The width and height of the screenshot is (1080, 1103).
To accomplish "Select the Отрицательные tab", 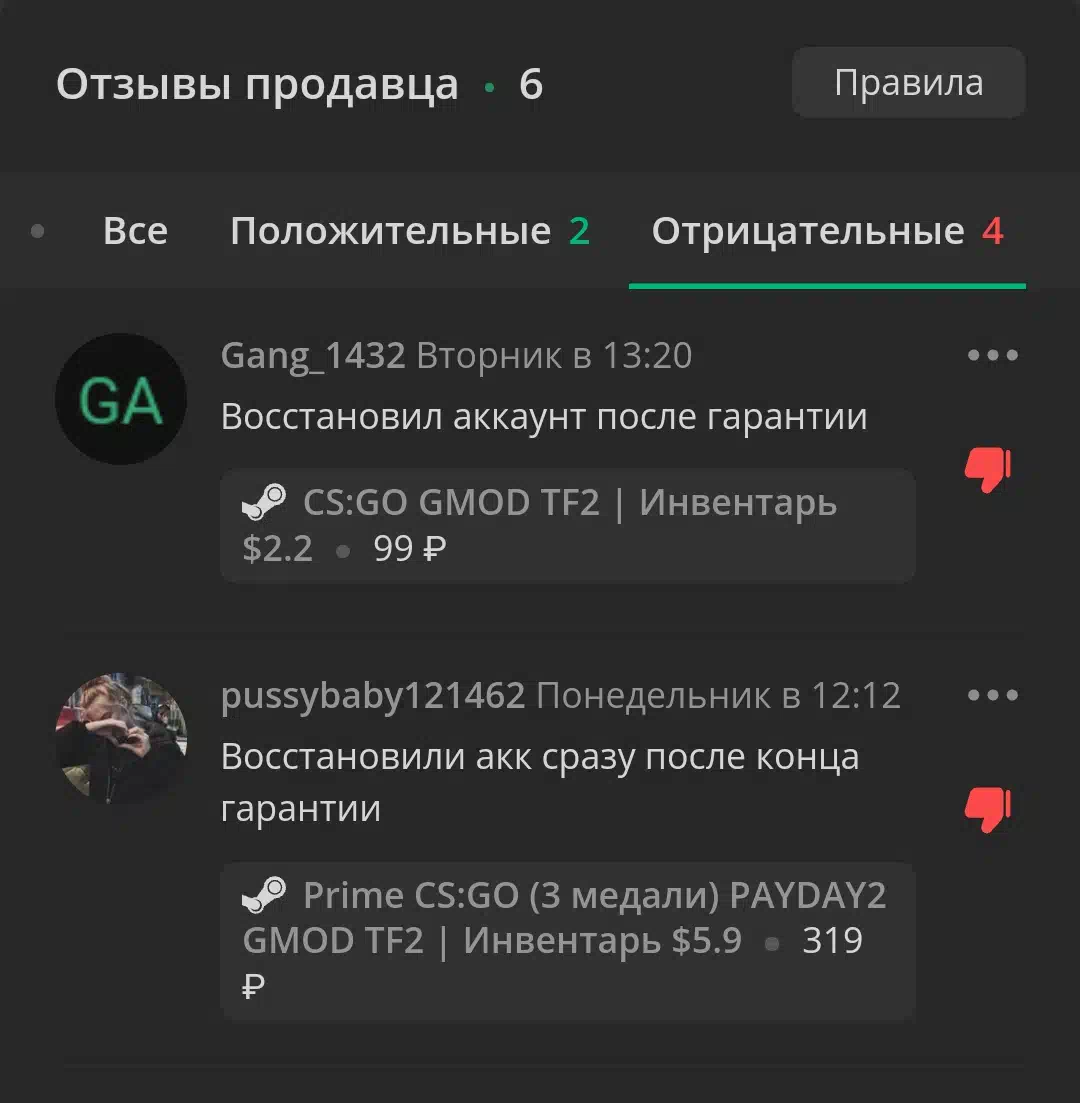I will coord(826,232).
